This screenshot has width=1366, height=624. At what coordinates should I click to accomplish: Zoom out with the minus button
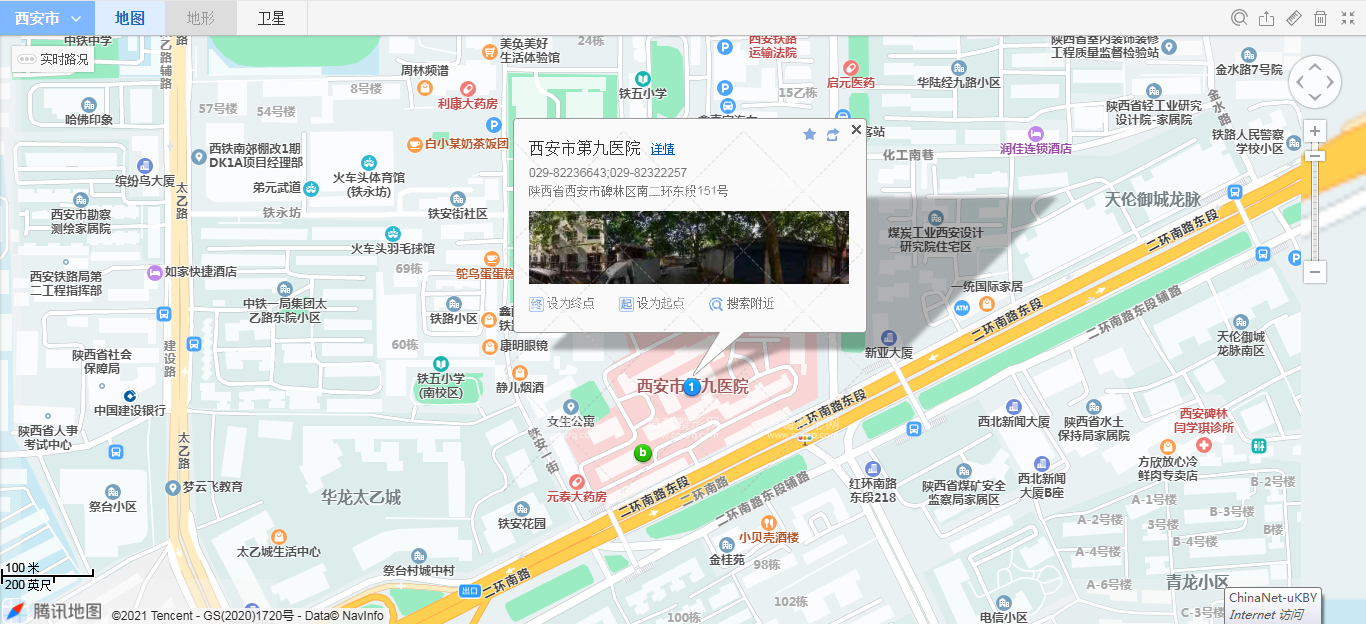[x=1316, y=271]
